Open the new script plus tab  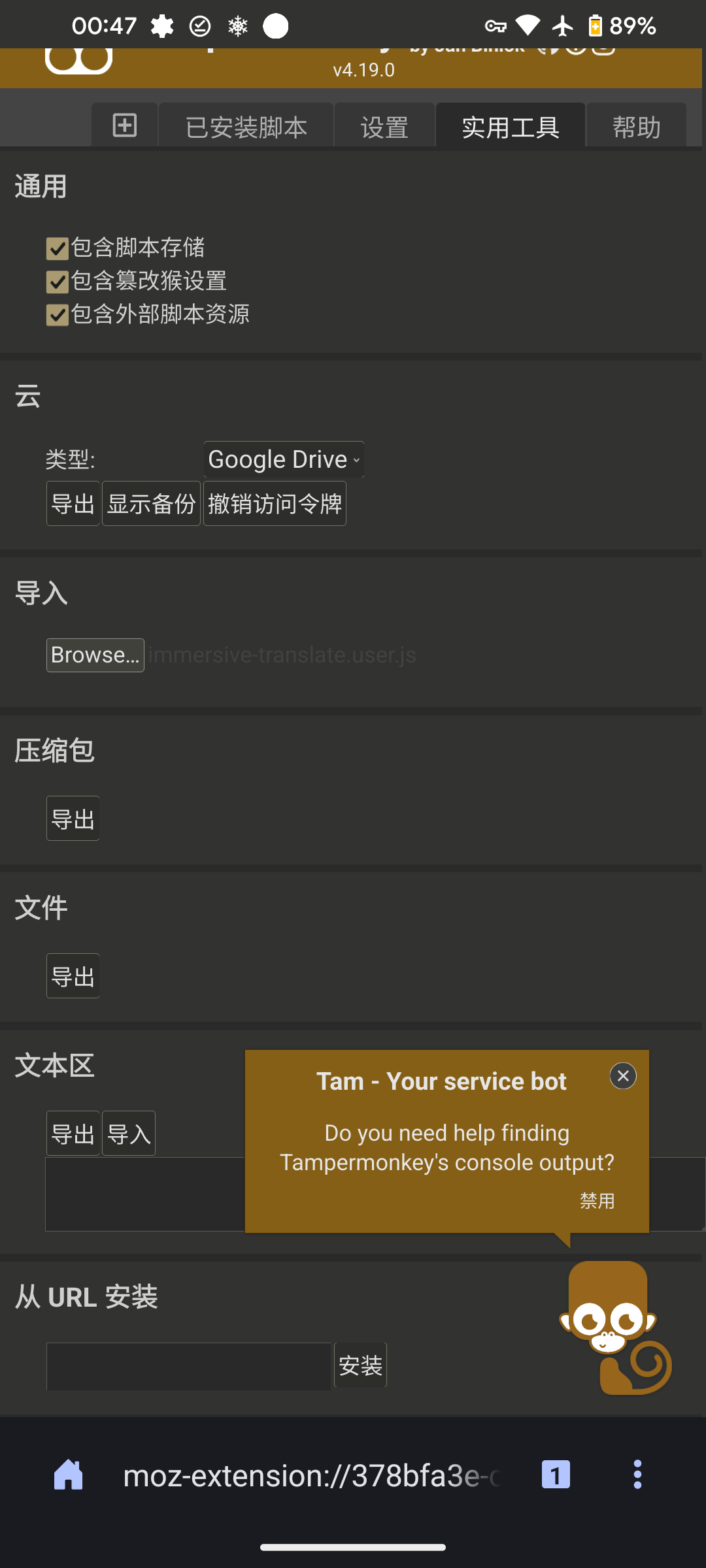click(x=124, y=125)
